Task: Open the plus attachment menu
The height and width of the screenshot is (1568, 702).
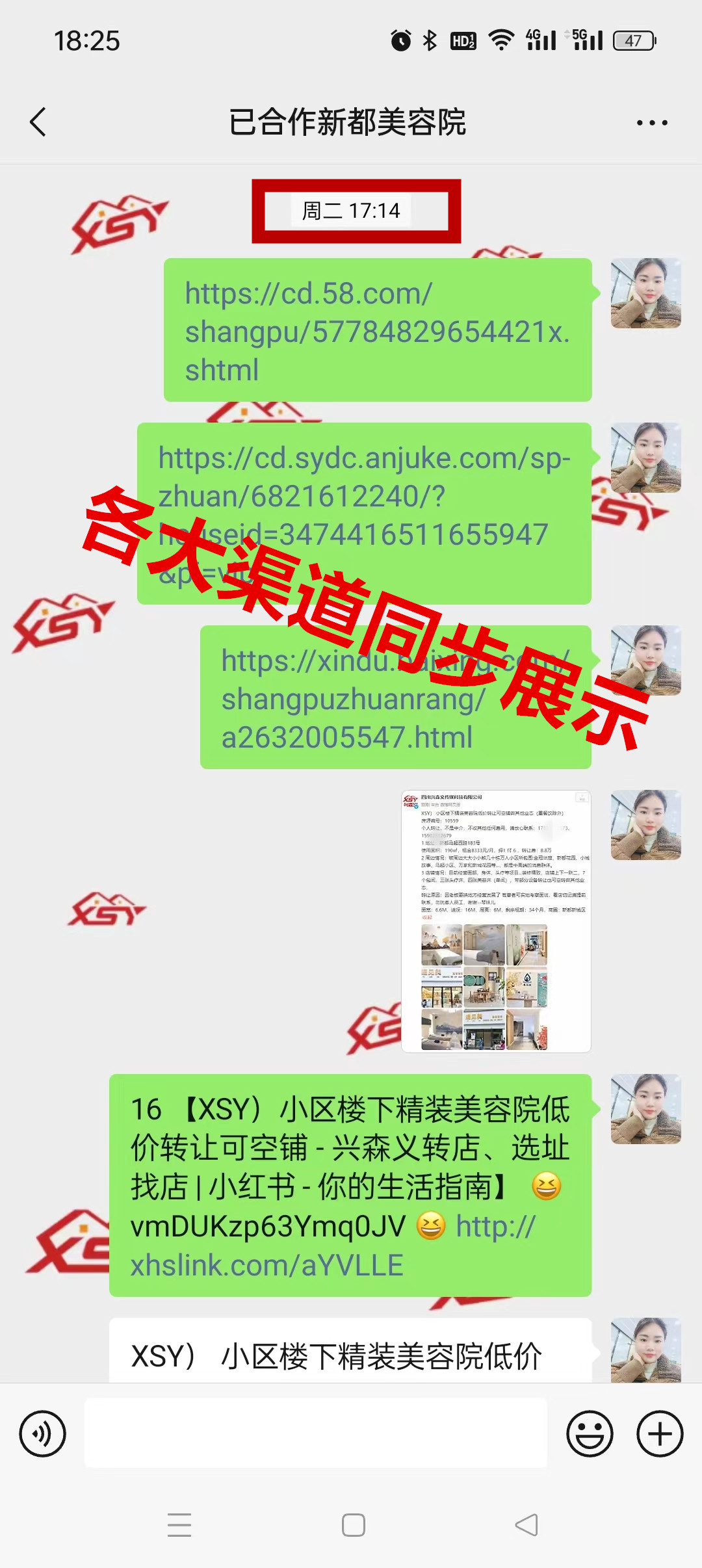Action: pos(659,1433)
